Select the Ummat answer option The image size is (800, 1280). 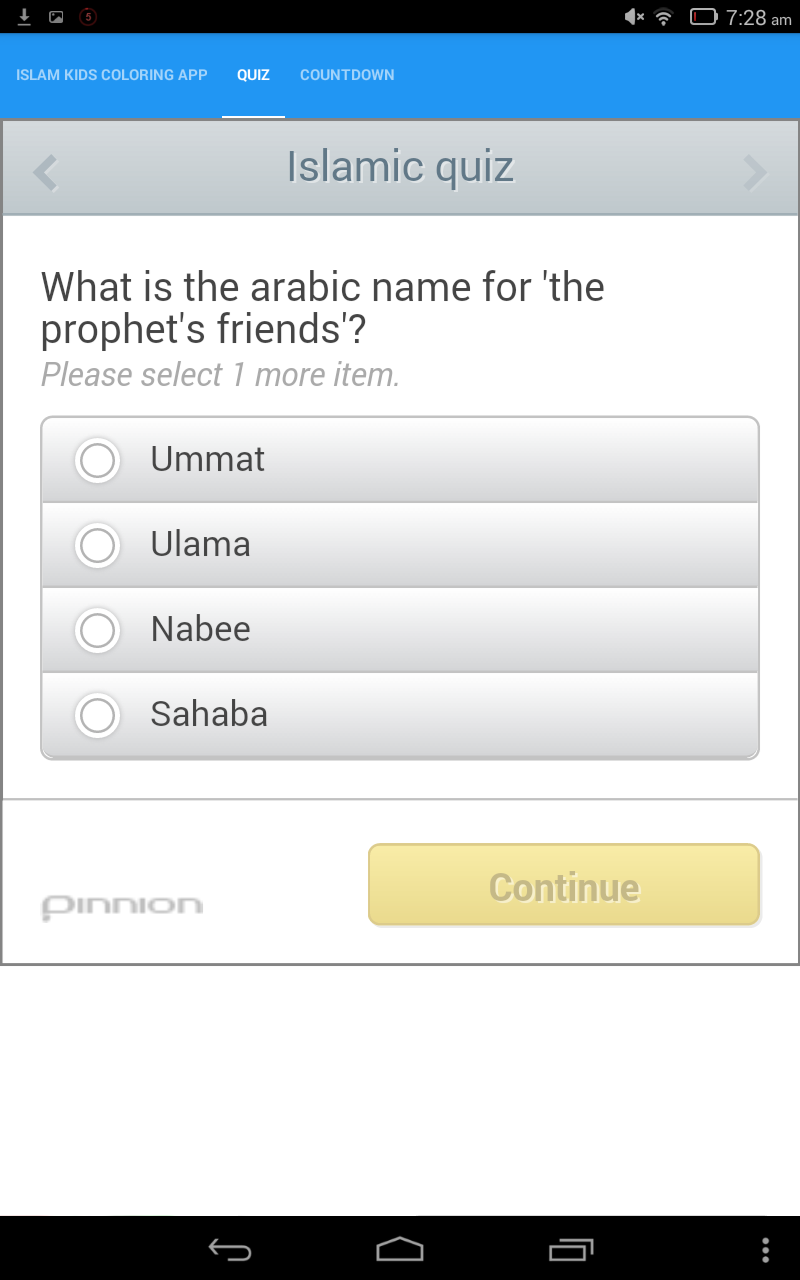[400, 459]
